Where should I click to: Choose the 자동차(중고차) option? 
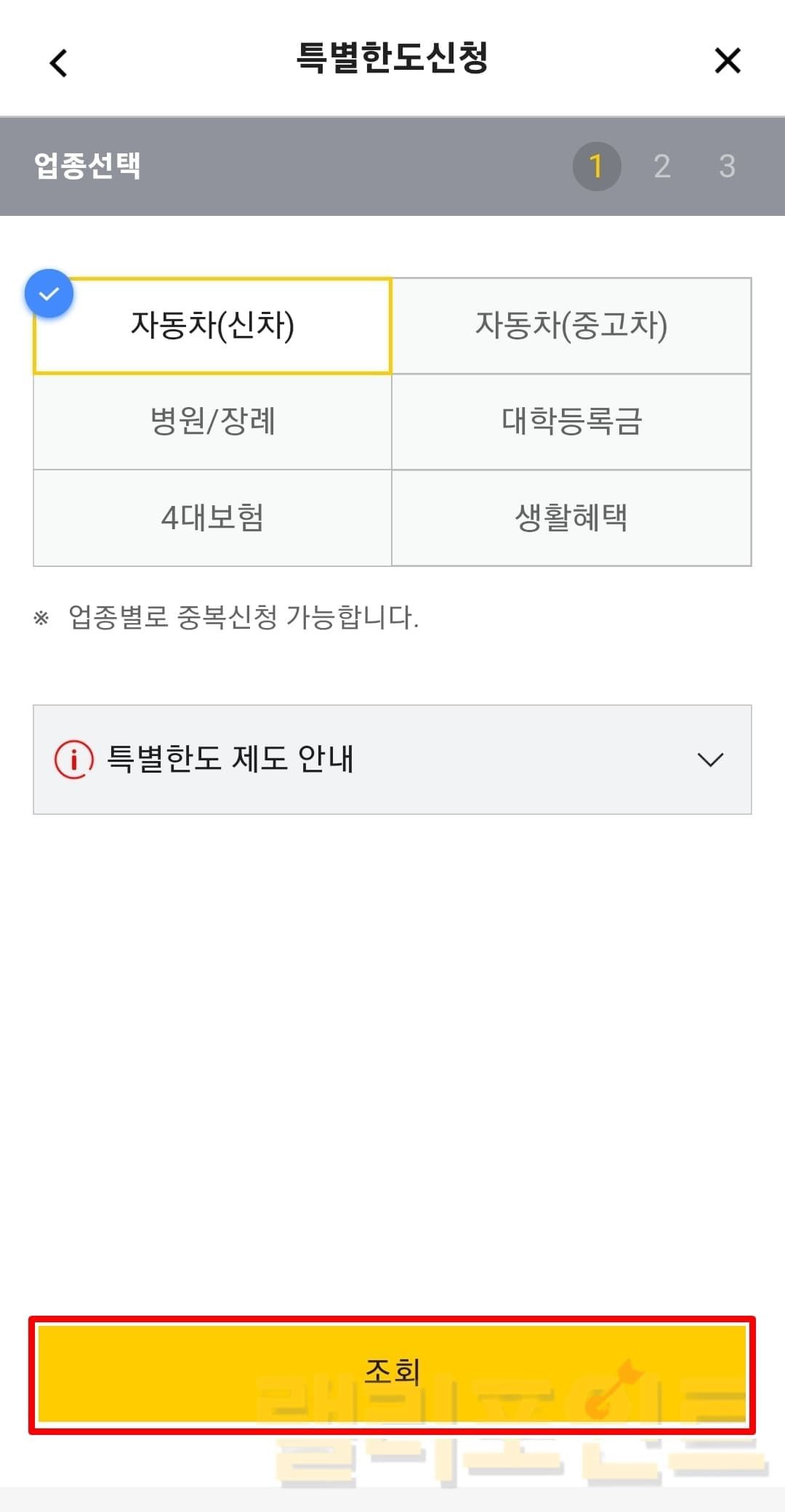[x=571, y=326]
